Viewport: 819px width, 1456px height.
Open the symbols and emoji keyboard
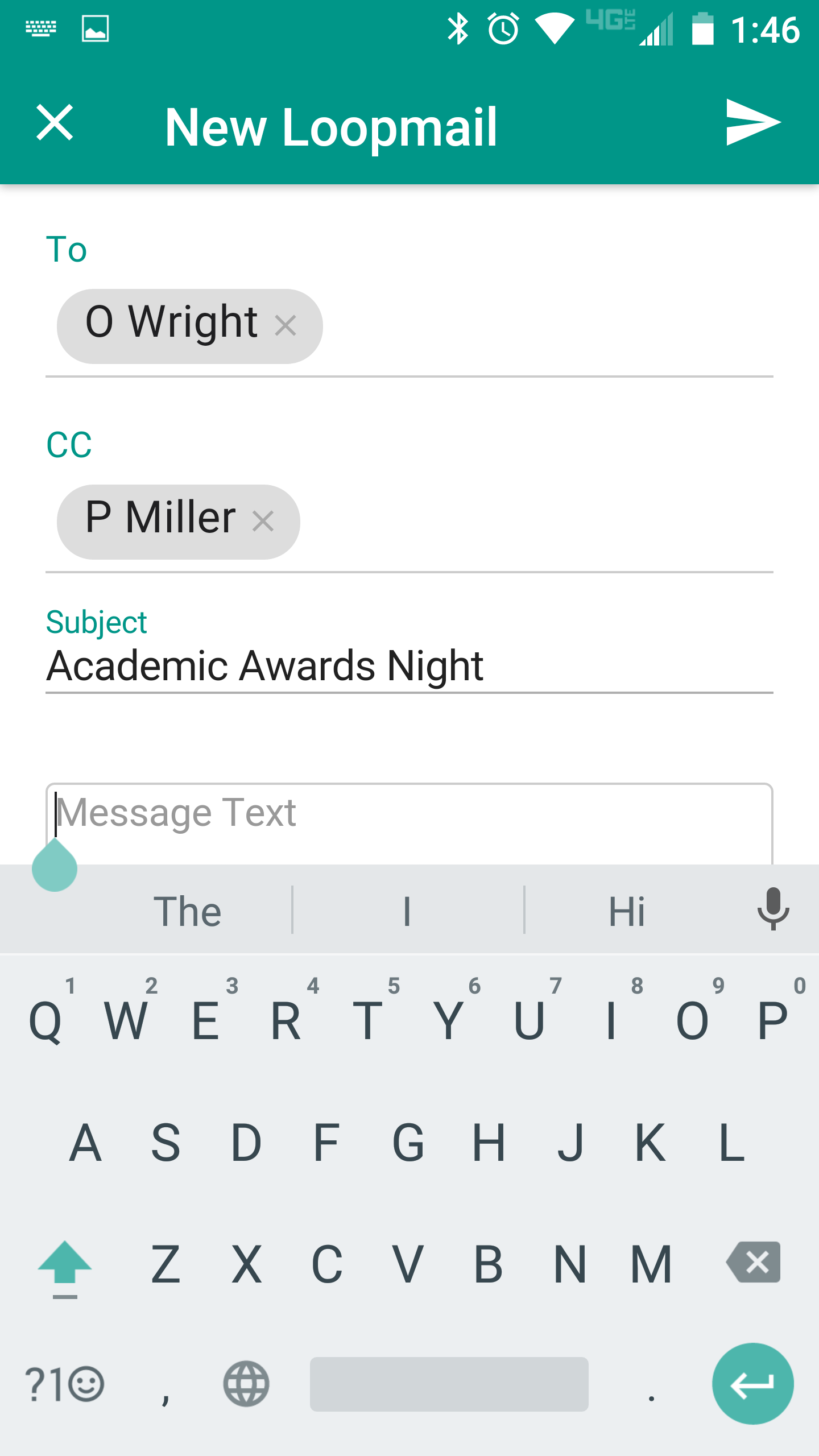click(64, 1383)
